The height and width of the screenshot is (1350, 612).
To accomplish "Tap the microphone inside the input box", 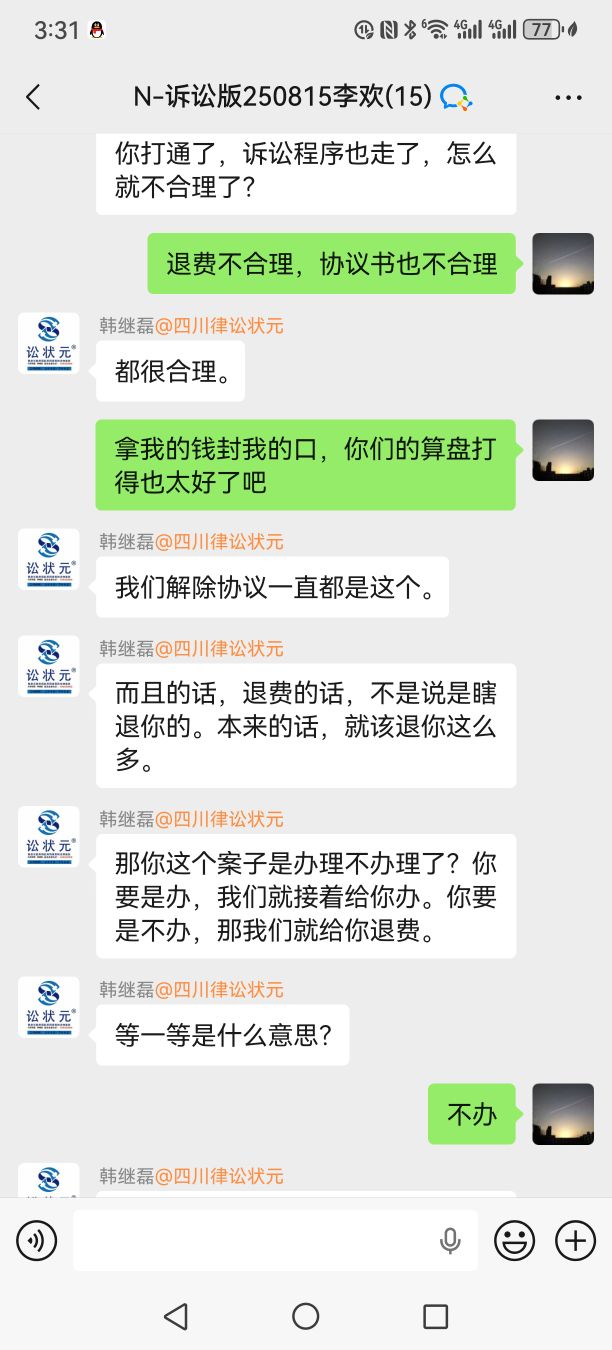I will coord(450,1241).
